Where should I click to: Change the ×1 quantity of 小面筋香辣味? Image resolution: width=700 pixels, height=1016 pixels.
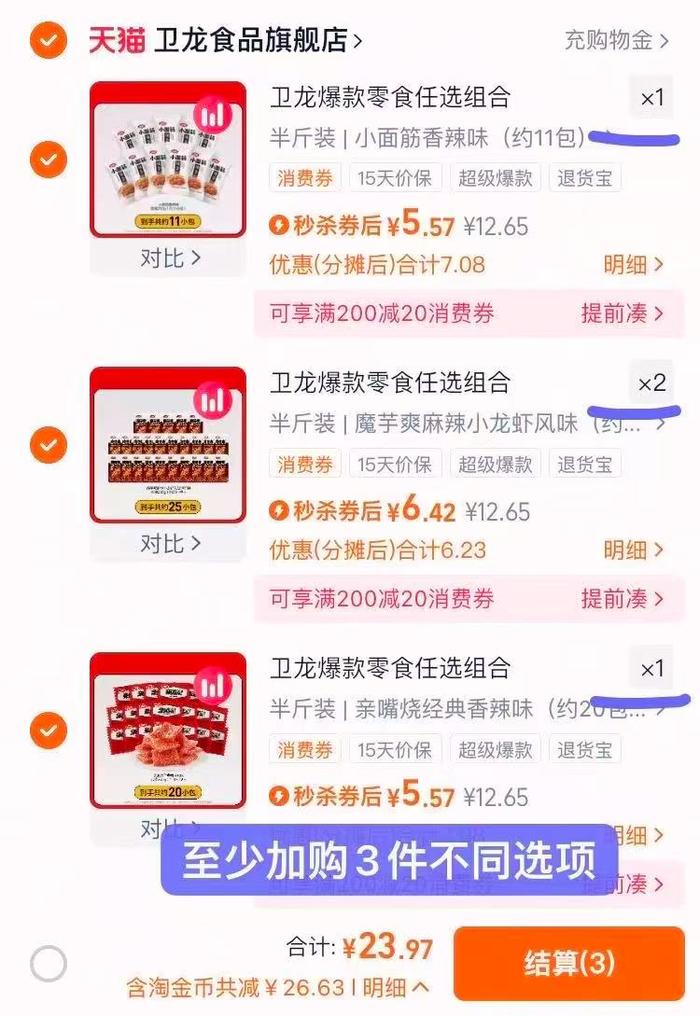pyautogui.click(x=651, y=99)
